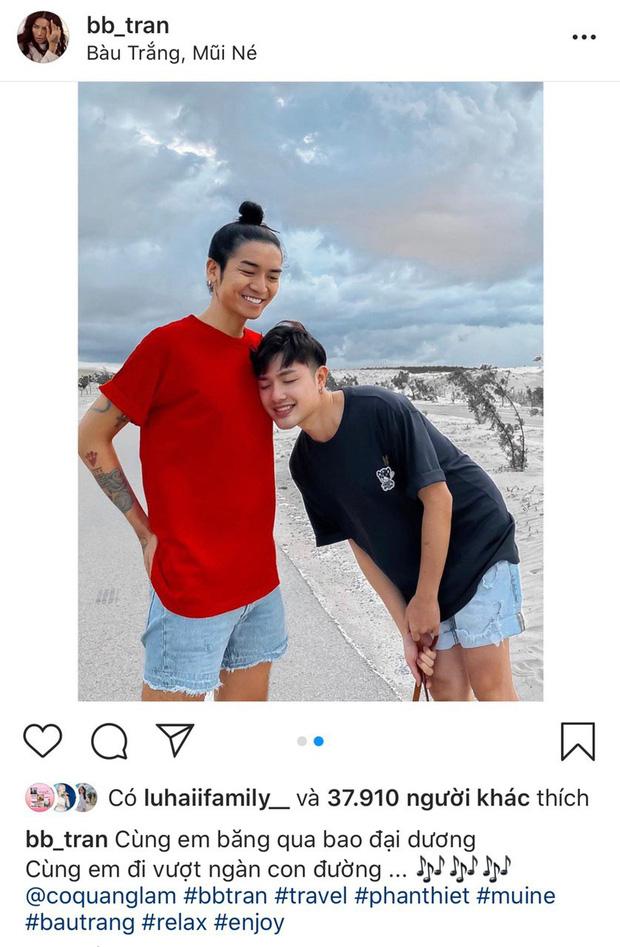
Task: Like the post with the heart icon
Action: click(43, 741)
